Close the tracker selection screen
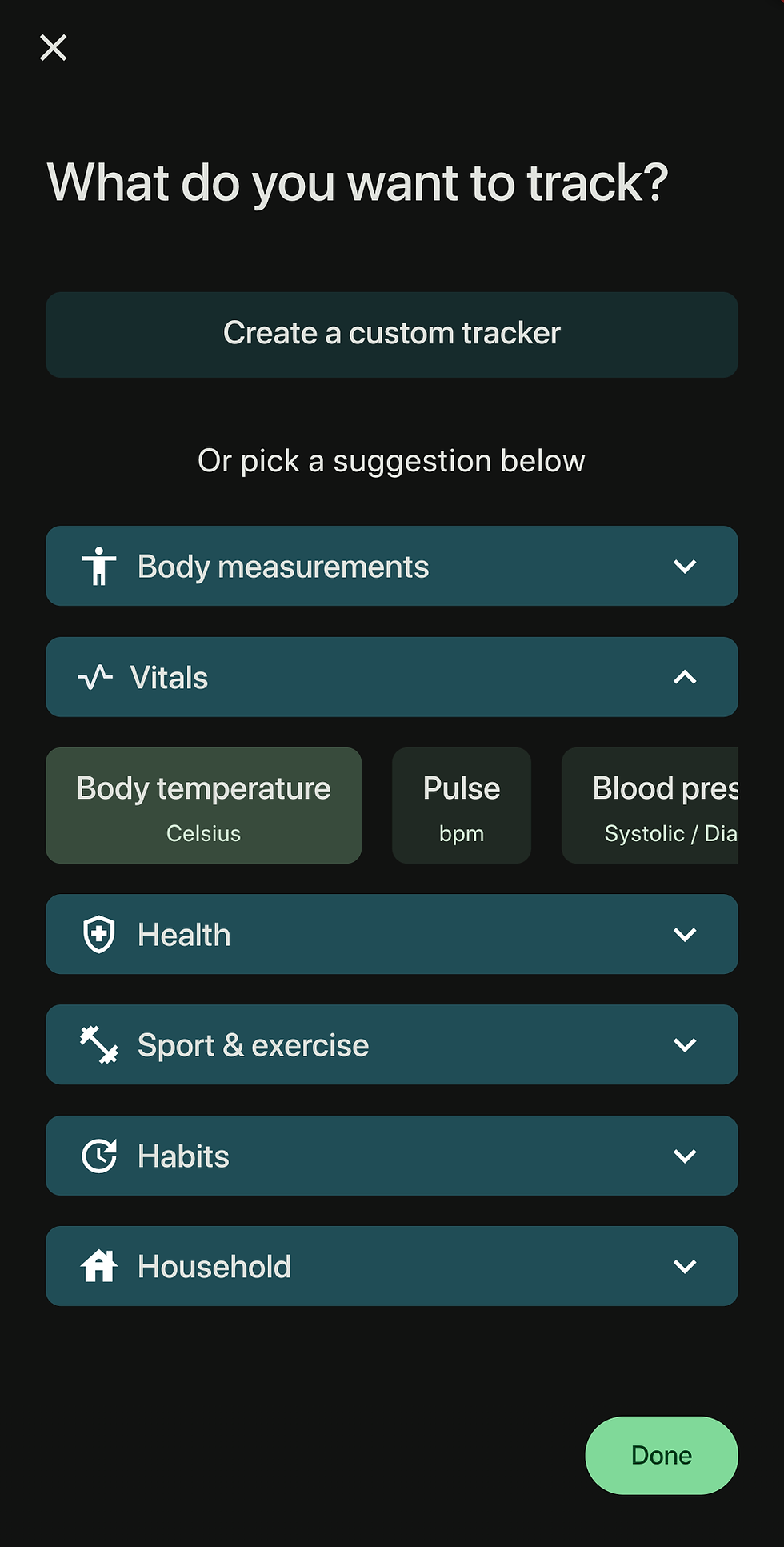Screen dimensions: 784x1547 pyautogui.click(x=54, y=48)
